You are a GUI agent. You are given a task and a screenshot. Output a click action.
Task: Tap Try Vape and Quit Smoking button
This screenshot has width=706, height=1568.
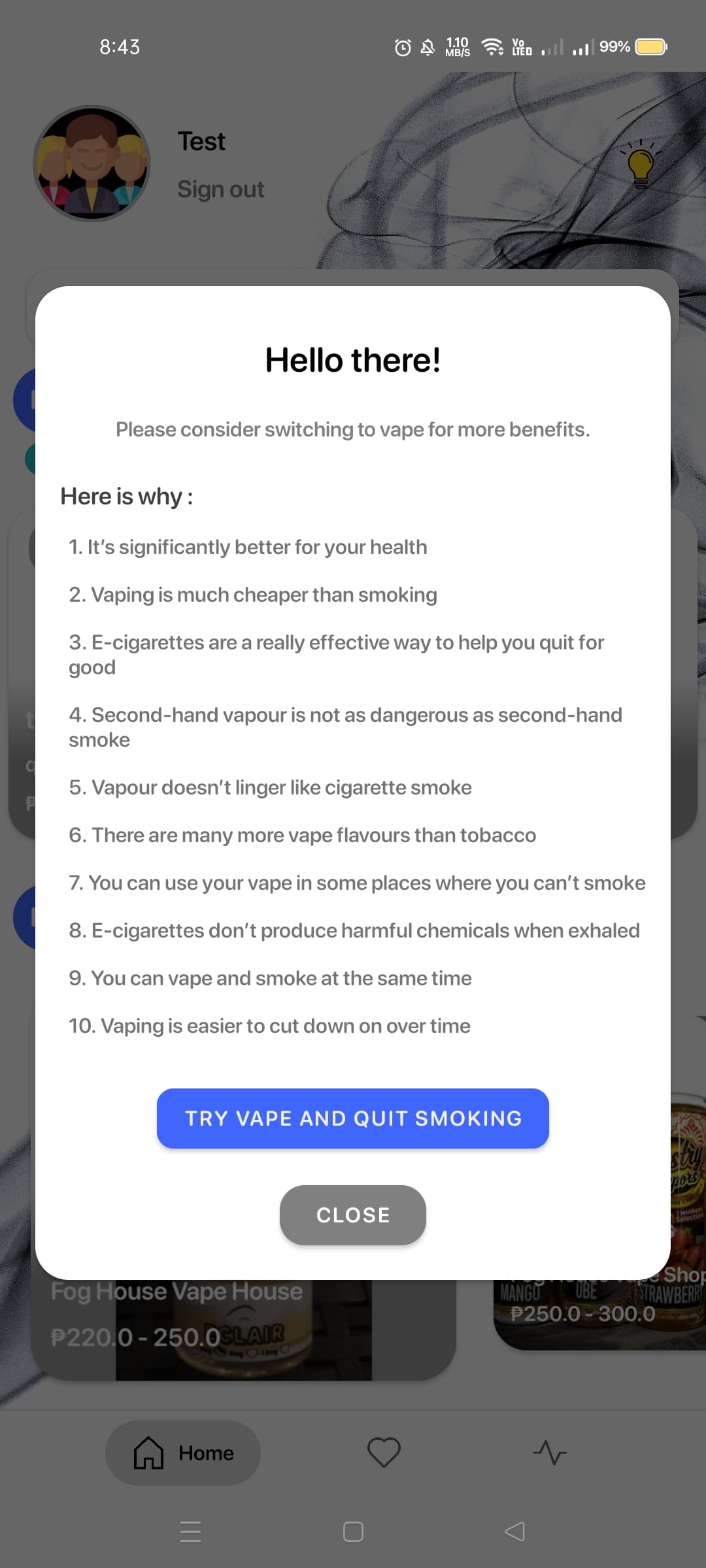pyautogui.click(x=353, y=1118)
